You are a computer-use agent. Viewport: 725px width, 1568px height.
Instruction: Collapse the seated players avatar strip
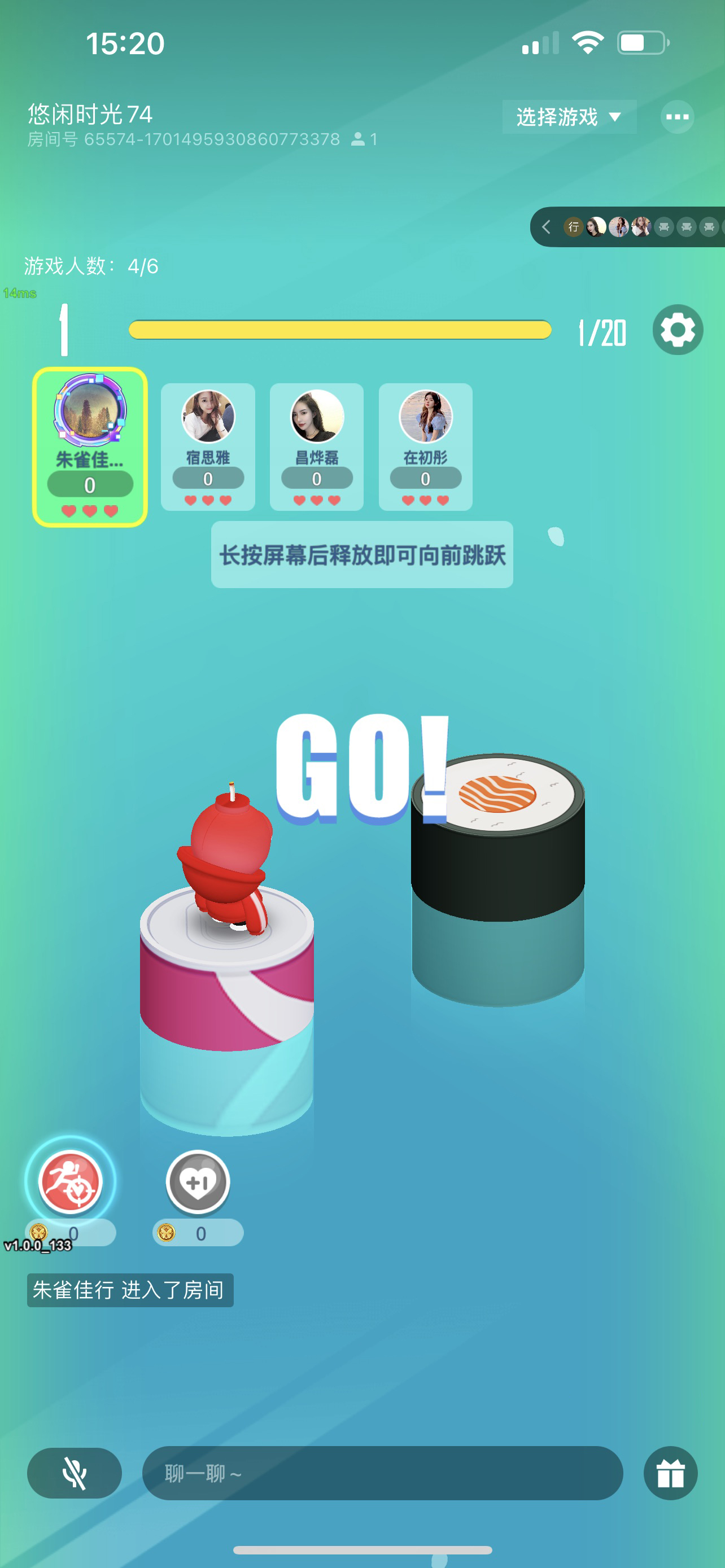pos(546,227)
